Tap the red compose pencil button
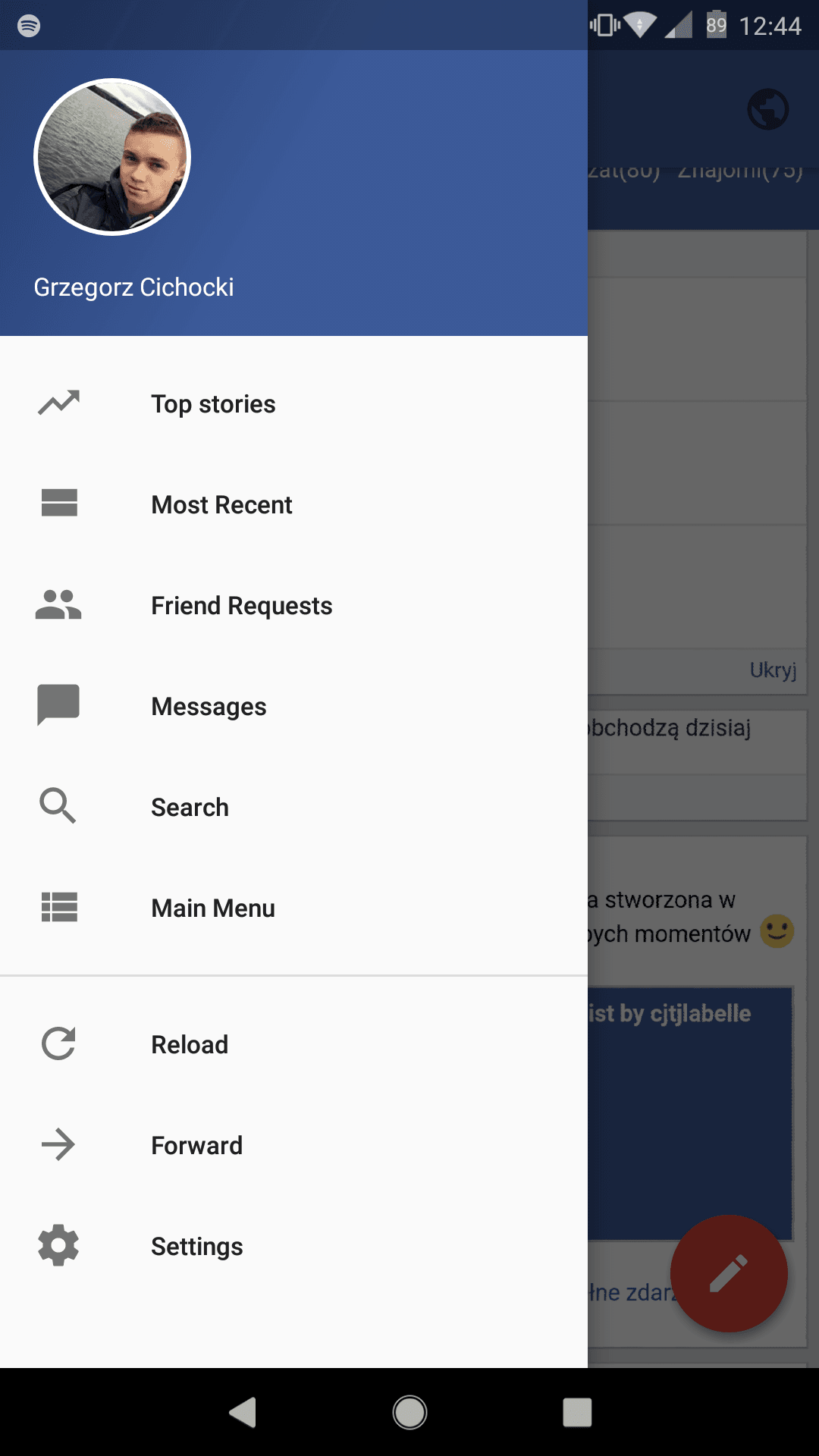This screenshot has width=819, height=1456. 729,1273
